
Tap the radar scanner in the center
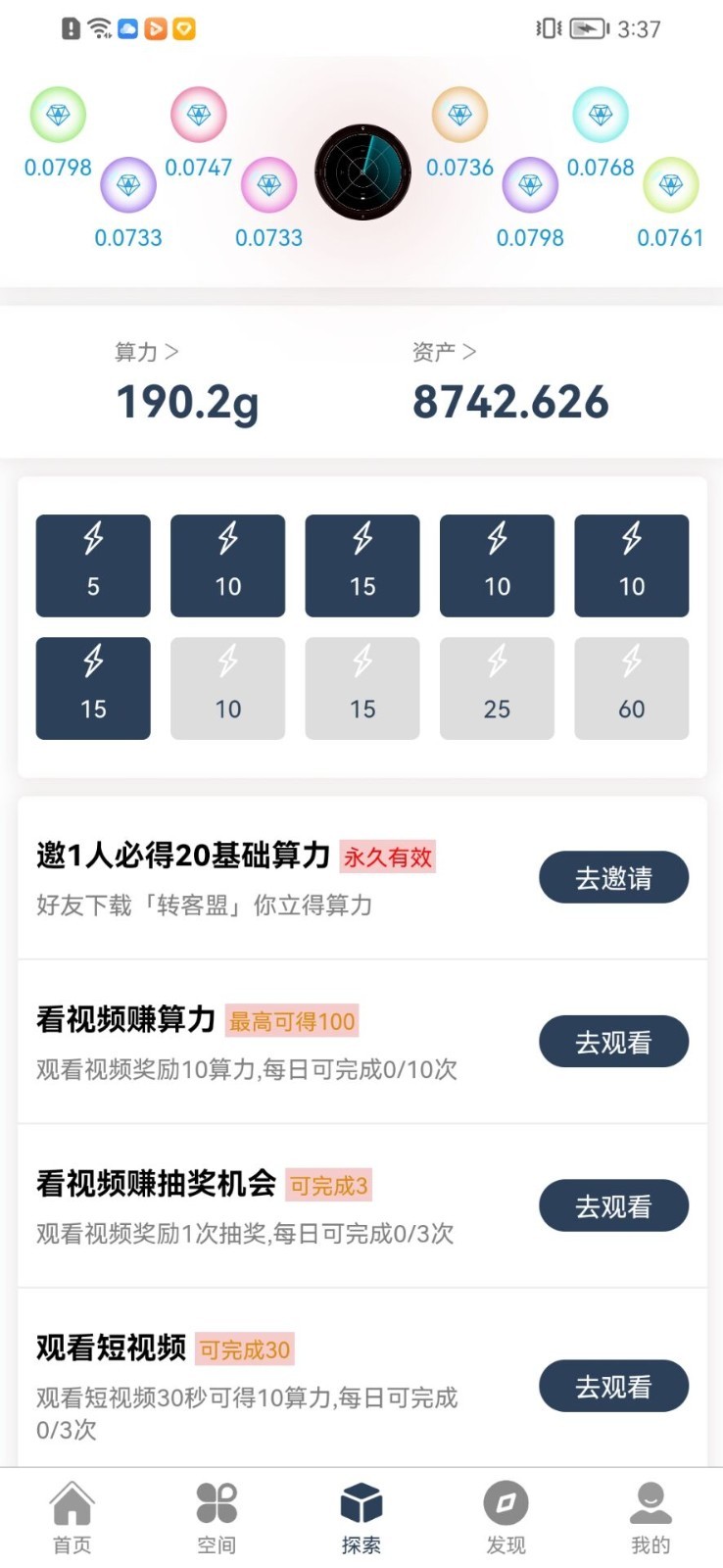pyautogui.click(x=362, y=172)
